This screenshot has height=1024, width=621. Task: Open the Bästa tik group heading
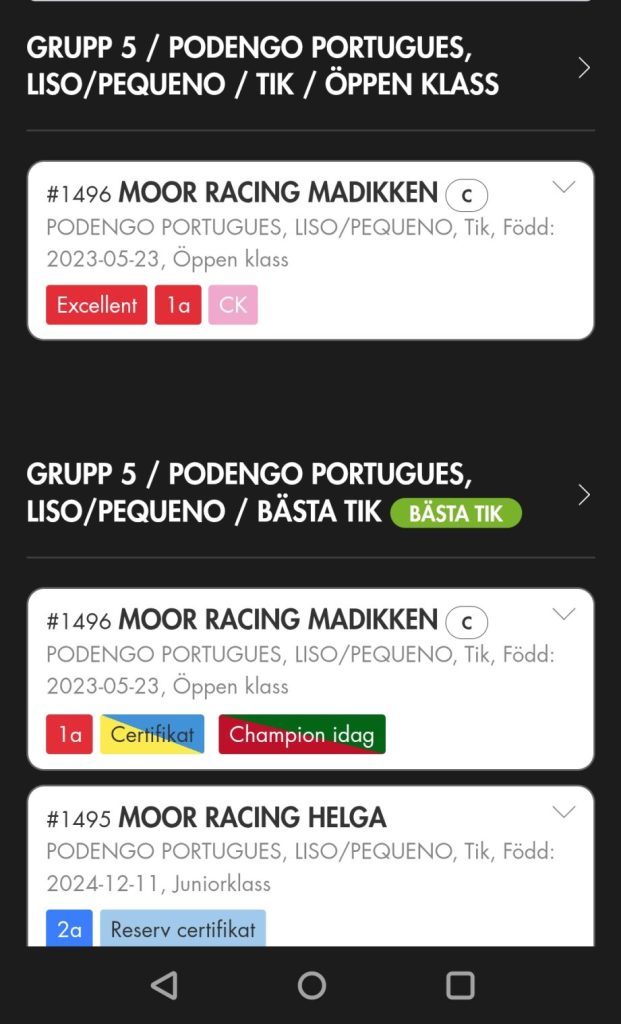(584, 495)
